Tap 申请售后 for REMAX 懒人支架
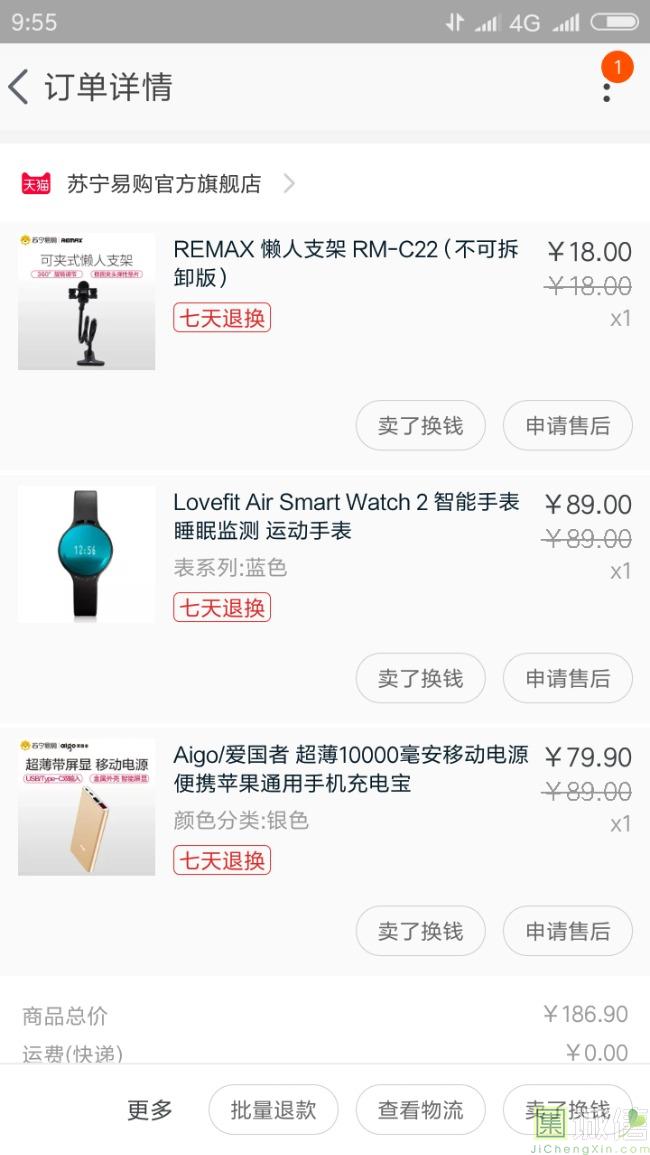The width and height of the screenshot is (650, 1155). point(567,426)
